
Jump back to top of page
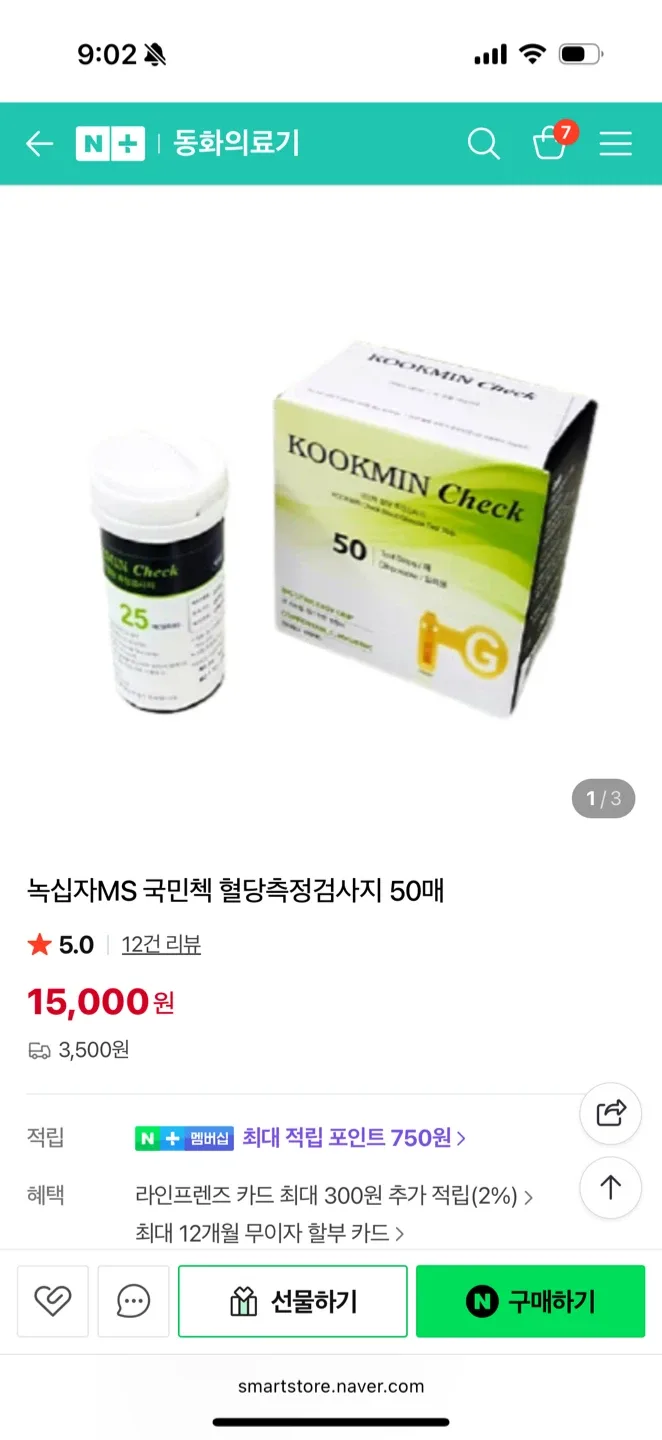[610, 1187]
